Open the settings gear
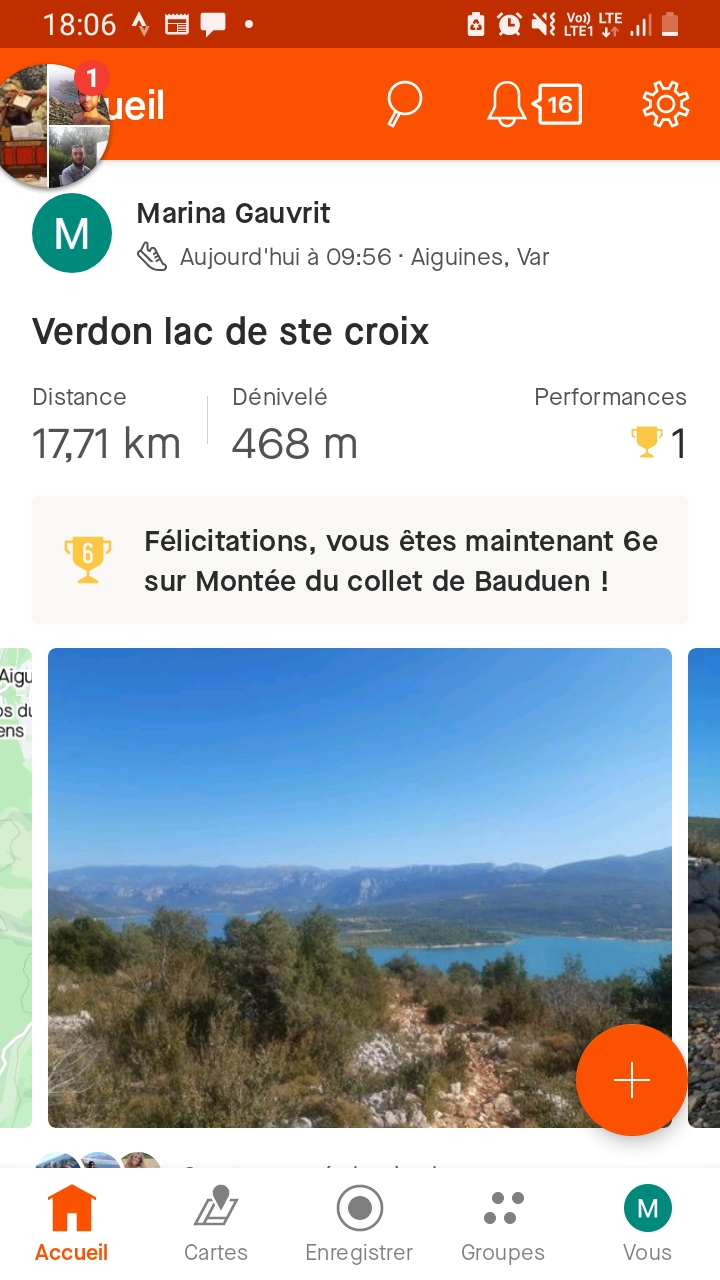 (x=666, y=105)
